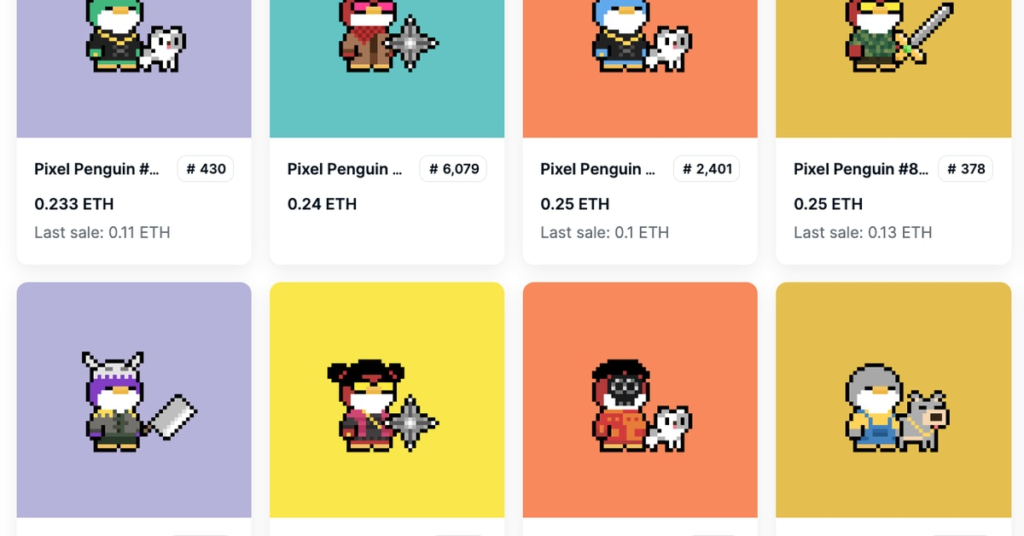Open the gold-background penguin with a gray dog
This screenshot has height=536, width=1024.
(893, 400)
